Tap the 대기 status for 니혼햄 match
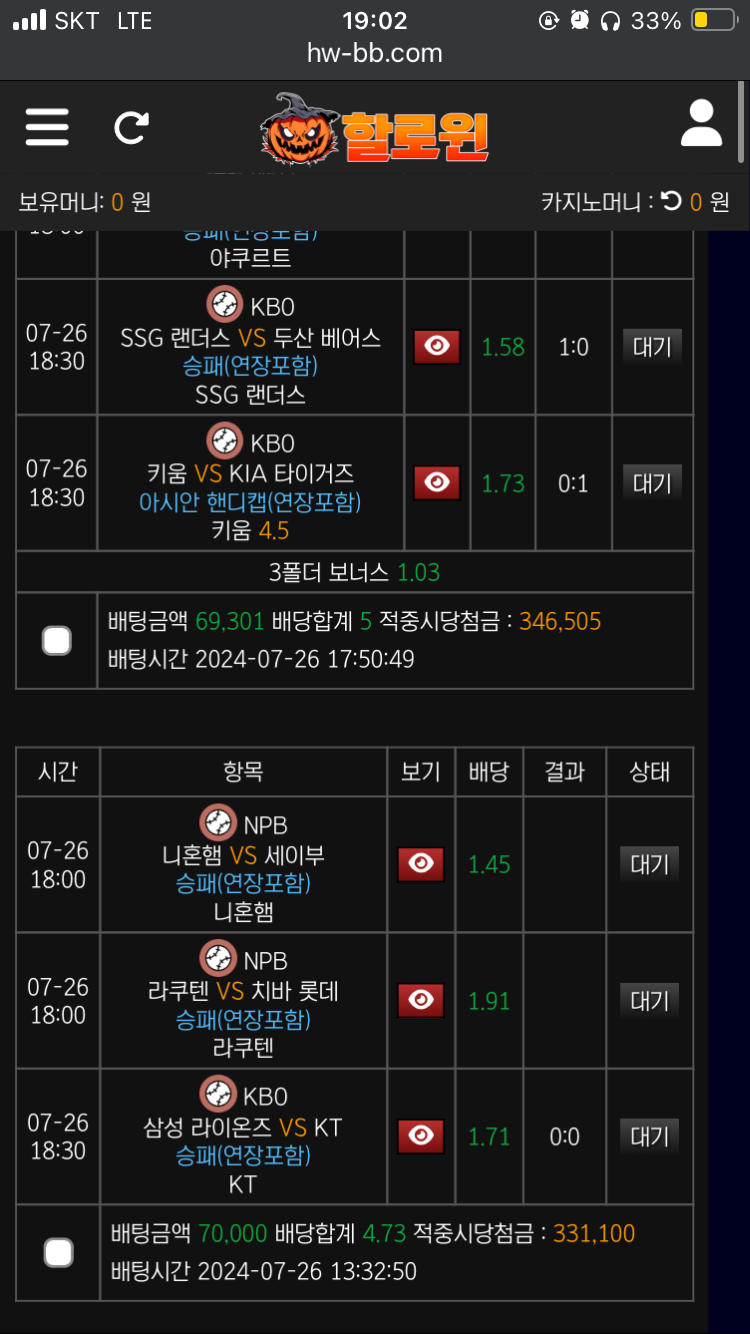 click(649, 865)
